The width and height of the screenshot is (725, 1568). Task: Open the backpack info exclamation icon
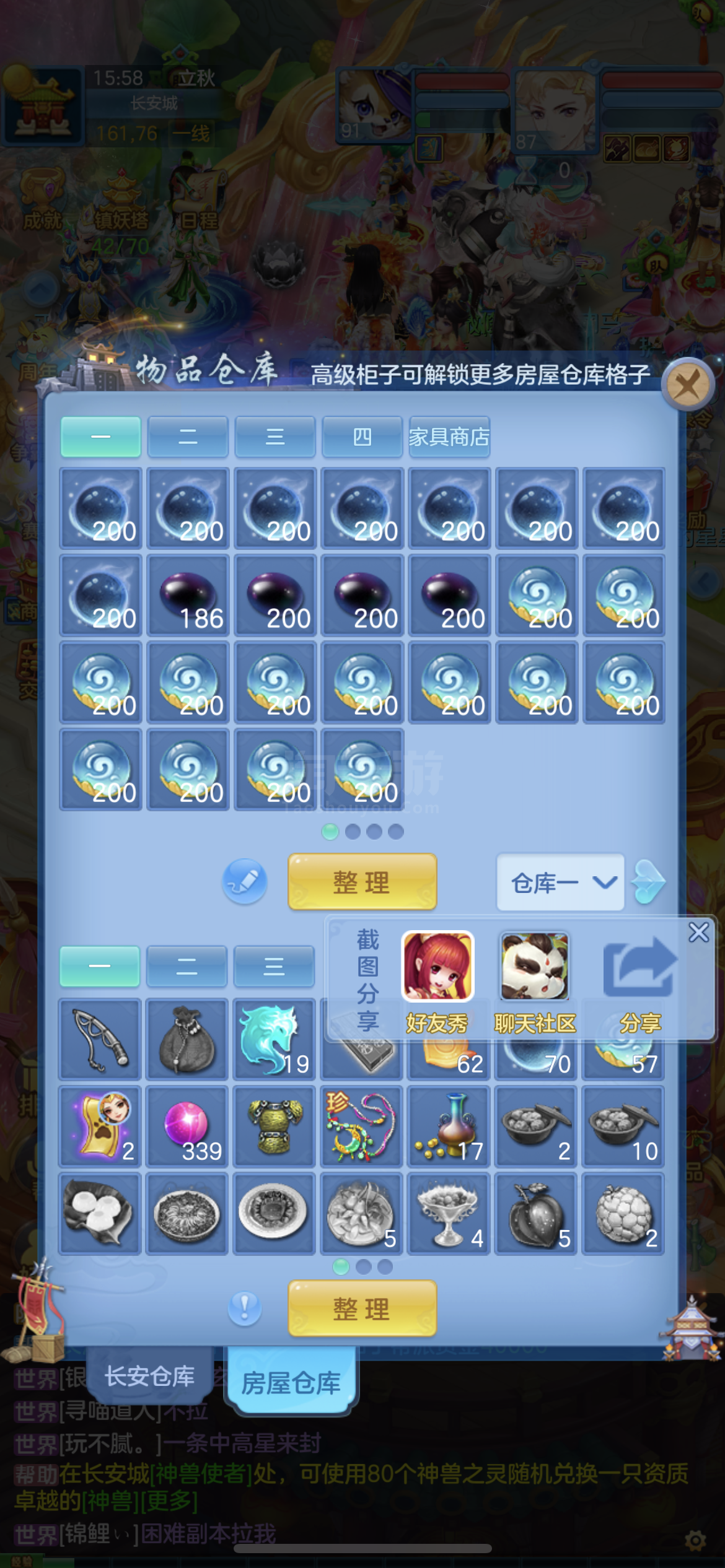(245, 1308)
